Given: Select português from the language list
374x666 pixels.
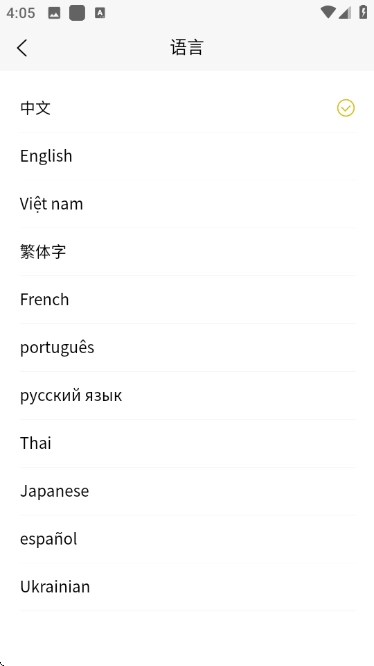Looking at the screenshot, I should coord(188,348).
